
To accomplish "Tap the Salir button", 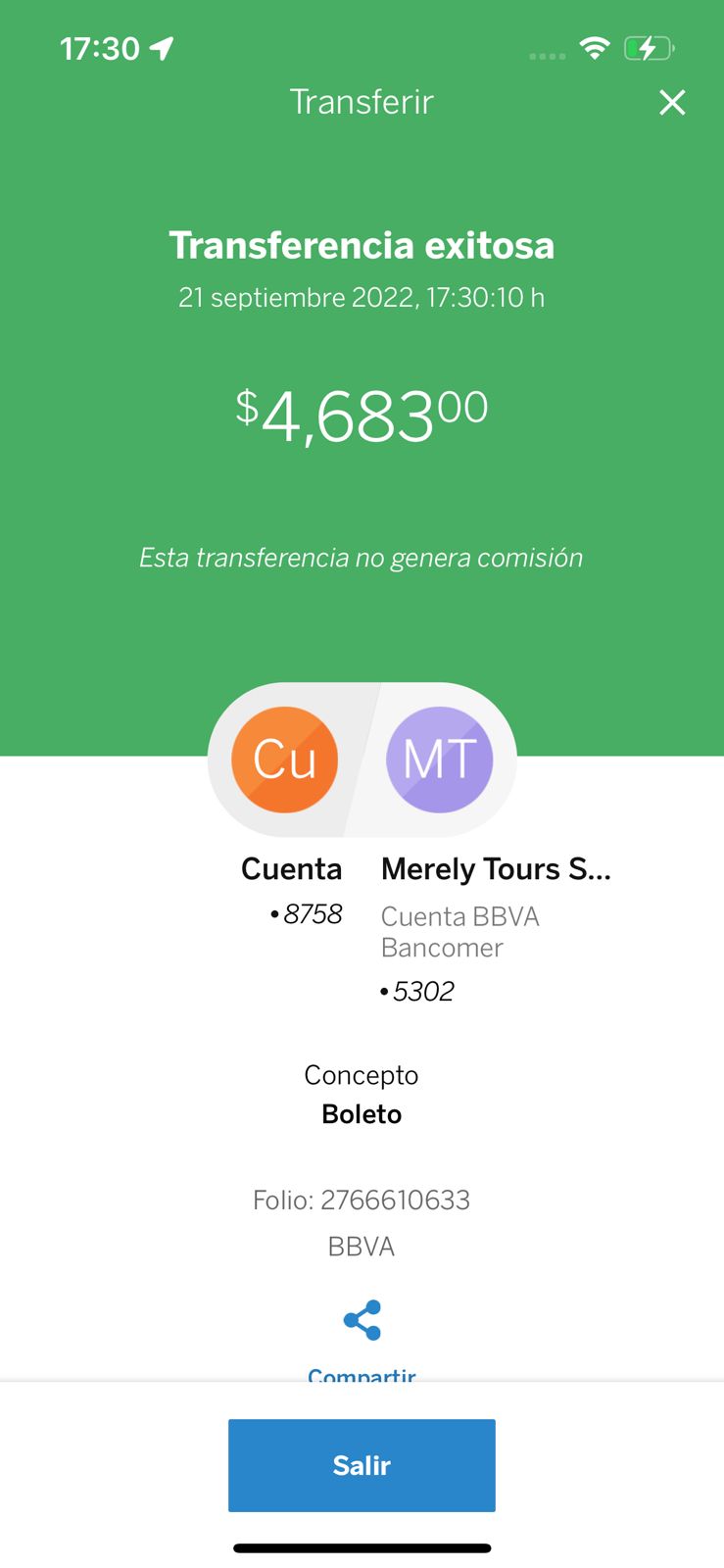I will 362,1464.
